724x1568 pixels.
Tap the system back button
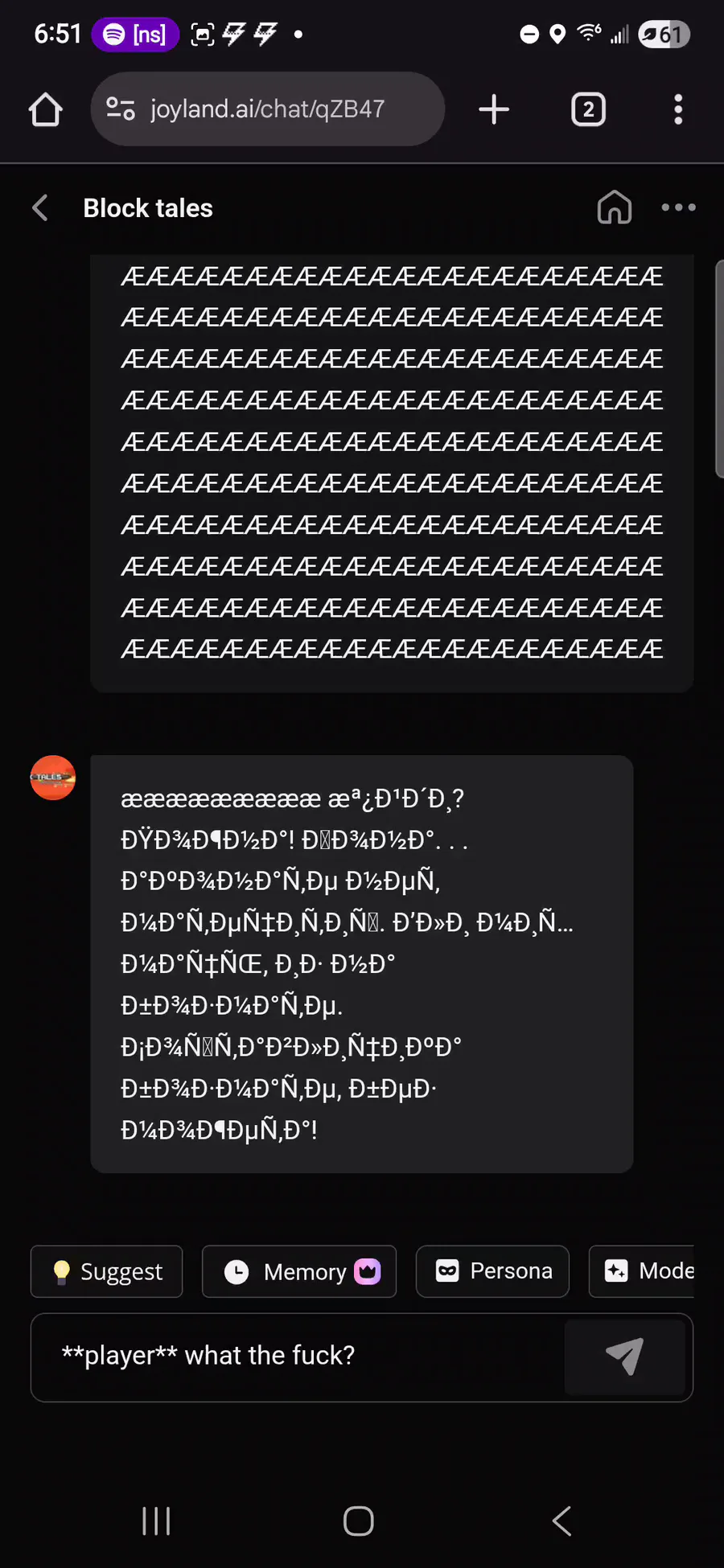[x=562, y=1521]
